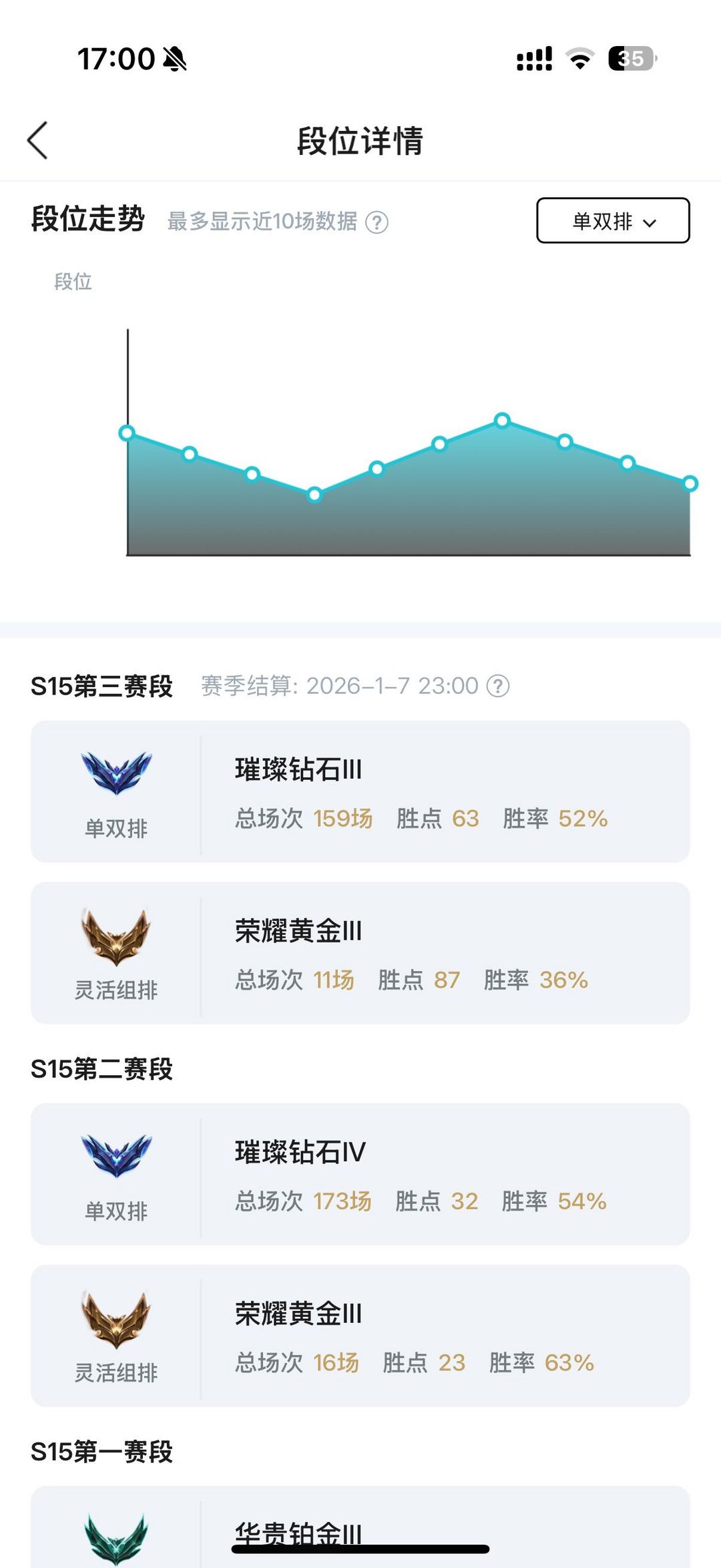Viewport: 721px width, 1568px height.
Task: Tap the help icon next to 最多显示近10场数据
Action: point(376,224)
